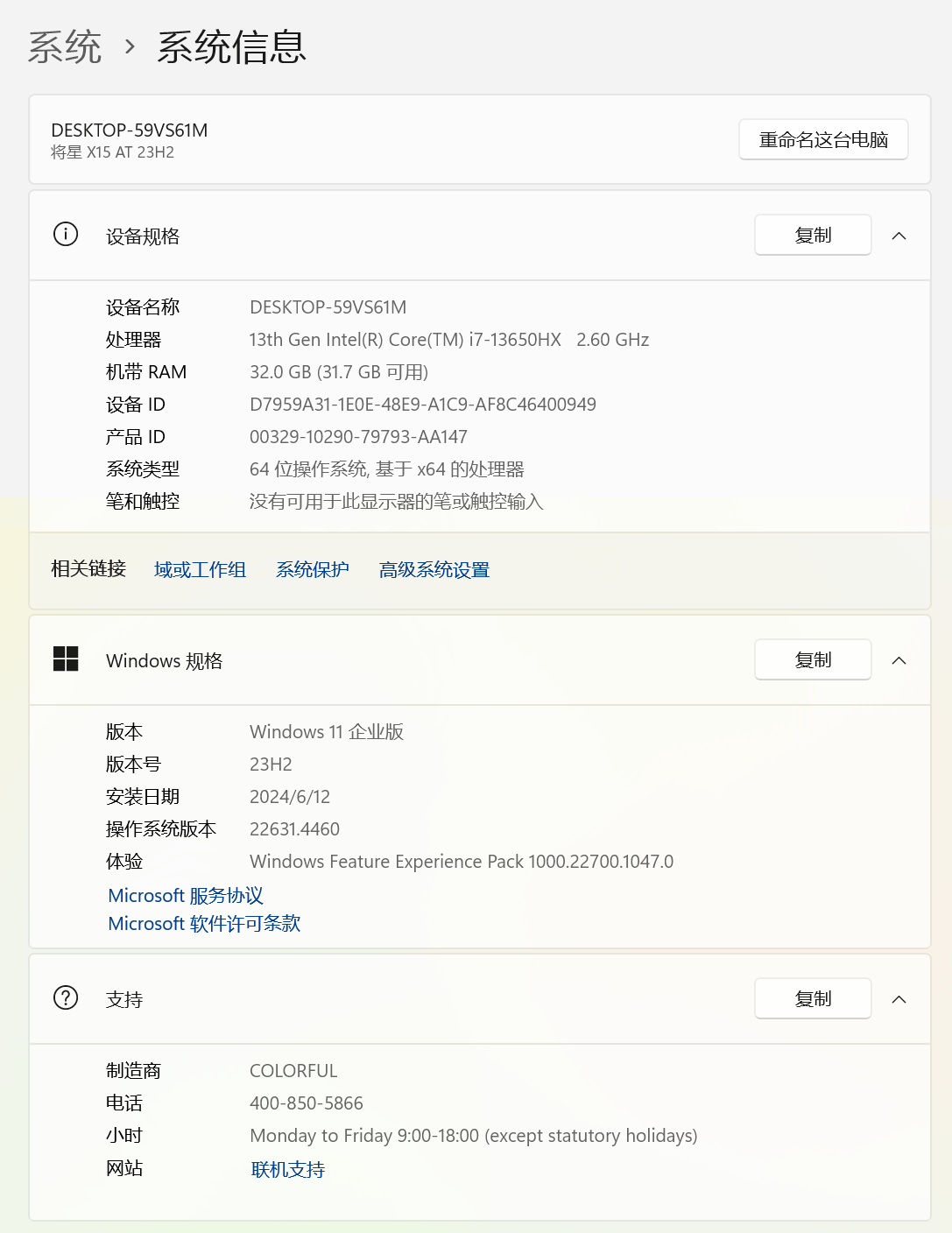Tap the 重命名这台电脑 button
The image size is (952, 1233).
tap(822, 140)
